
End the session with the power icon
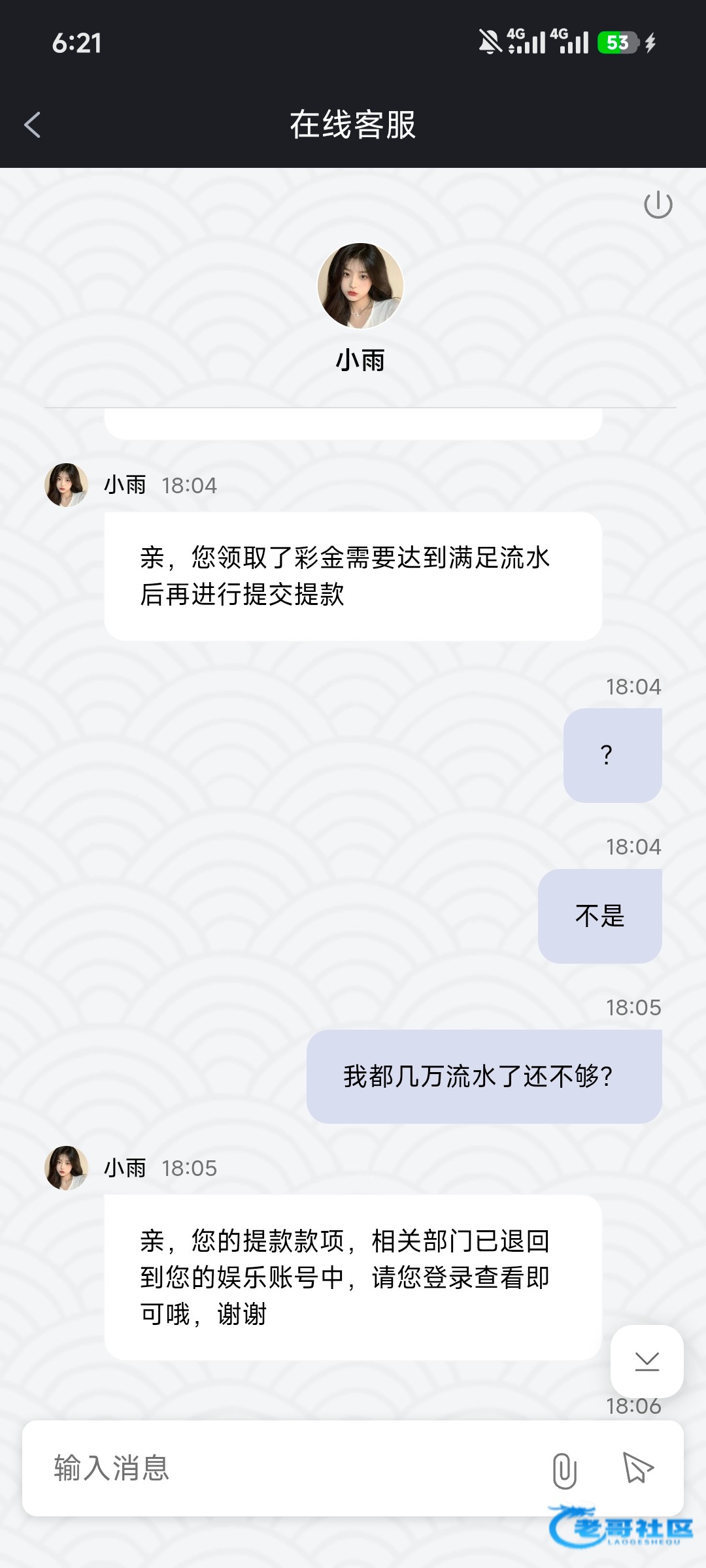click(658, 204)
